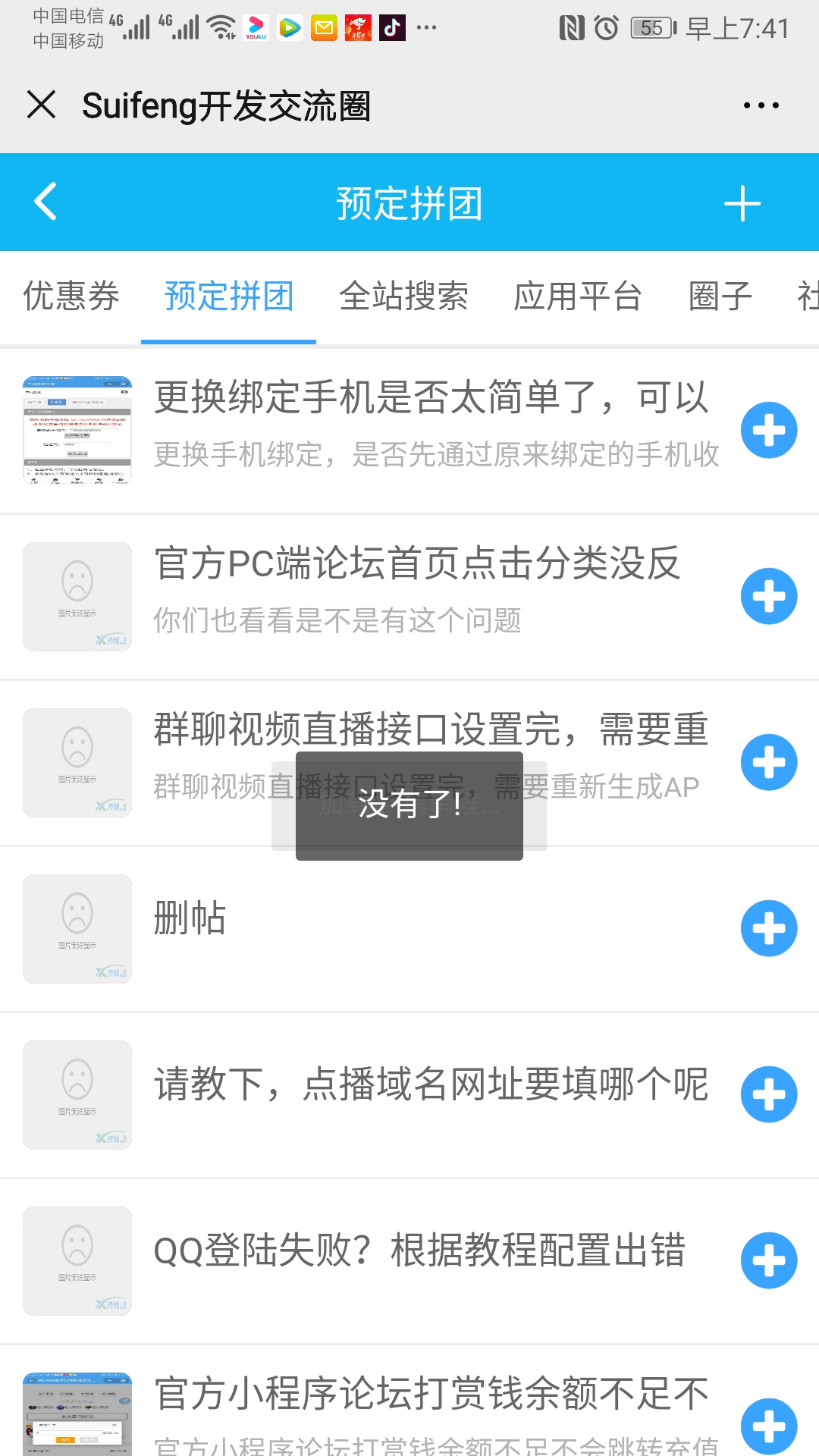The image size is (819, 1456).
Task: Tap plus button beside 点播域名网址 post
Action: (x=769, y=1094)
